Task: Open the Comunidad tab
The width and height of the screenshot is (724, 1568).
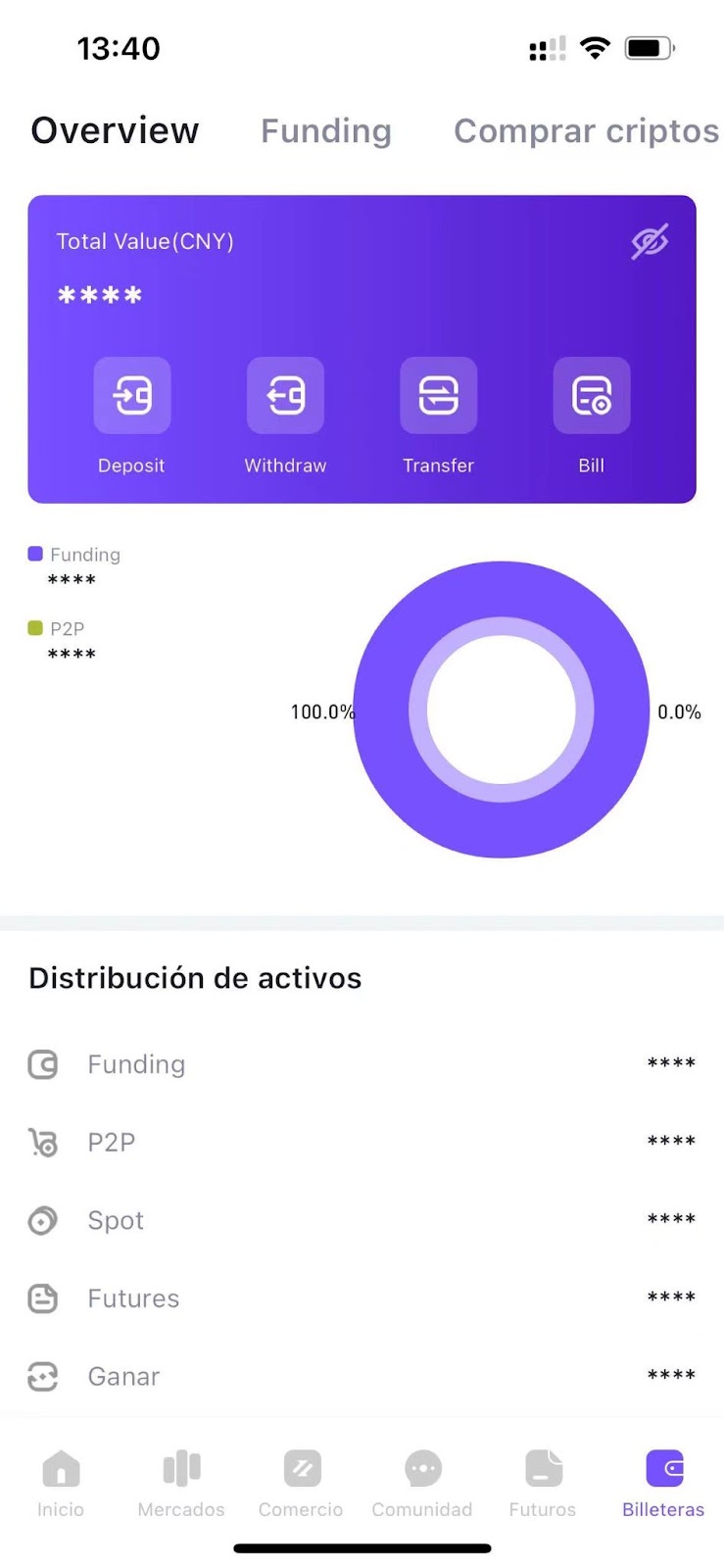Action: [422, 1484]
